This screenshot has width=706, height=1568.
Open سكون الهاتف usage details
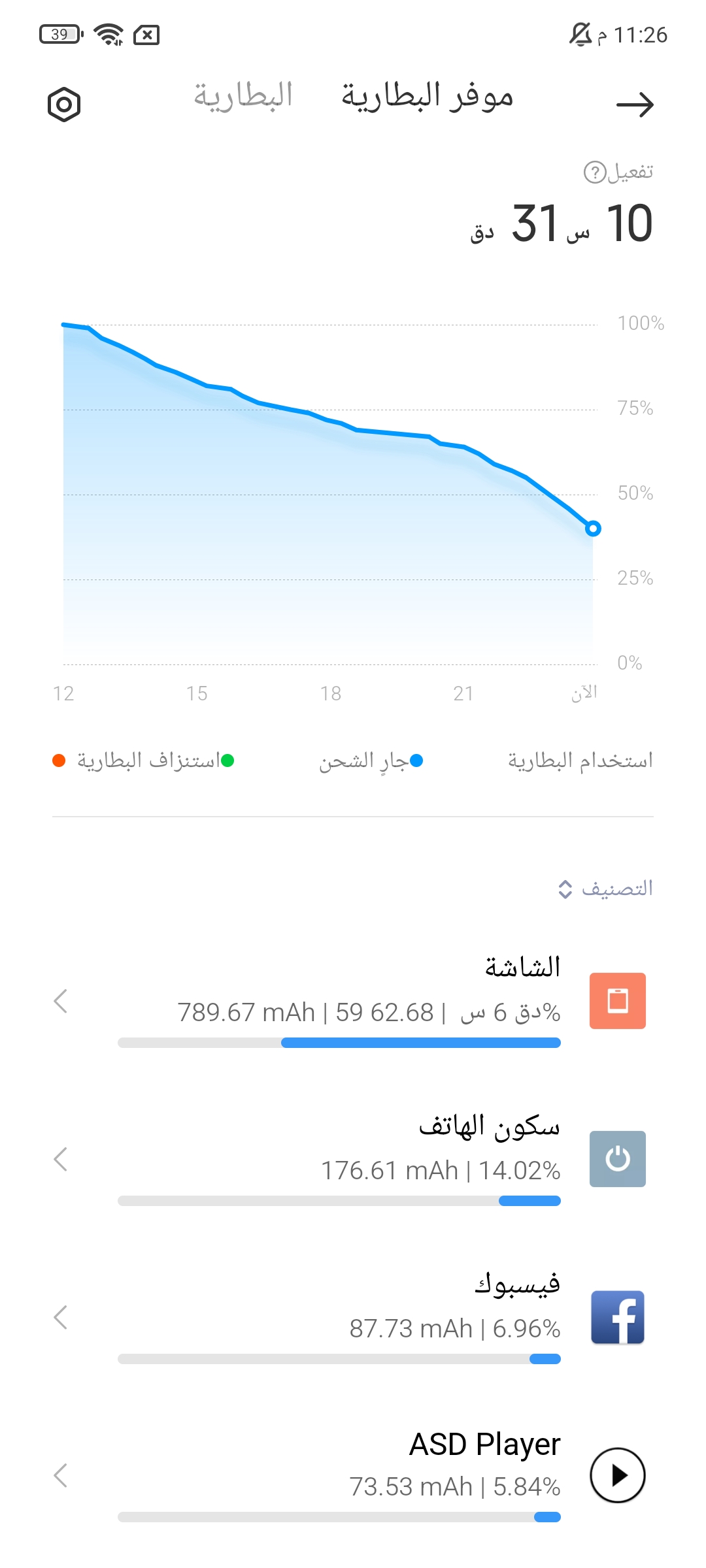[353, 1159]
